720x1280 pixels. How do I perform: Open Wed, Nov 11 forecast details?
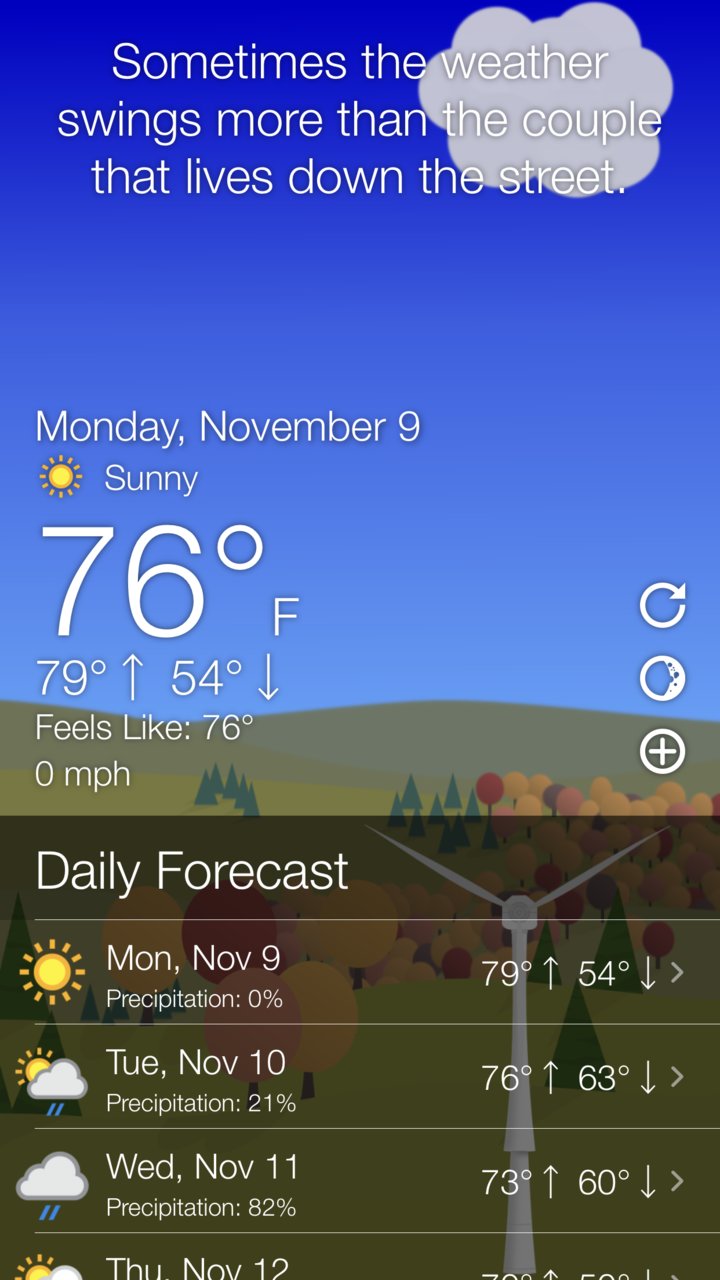(360, 1181)
